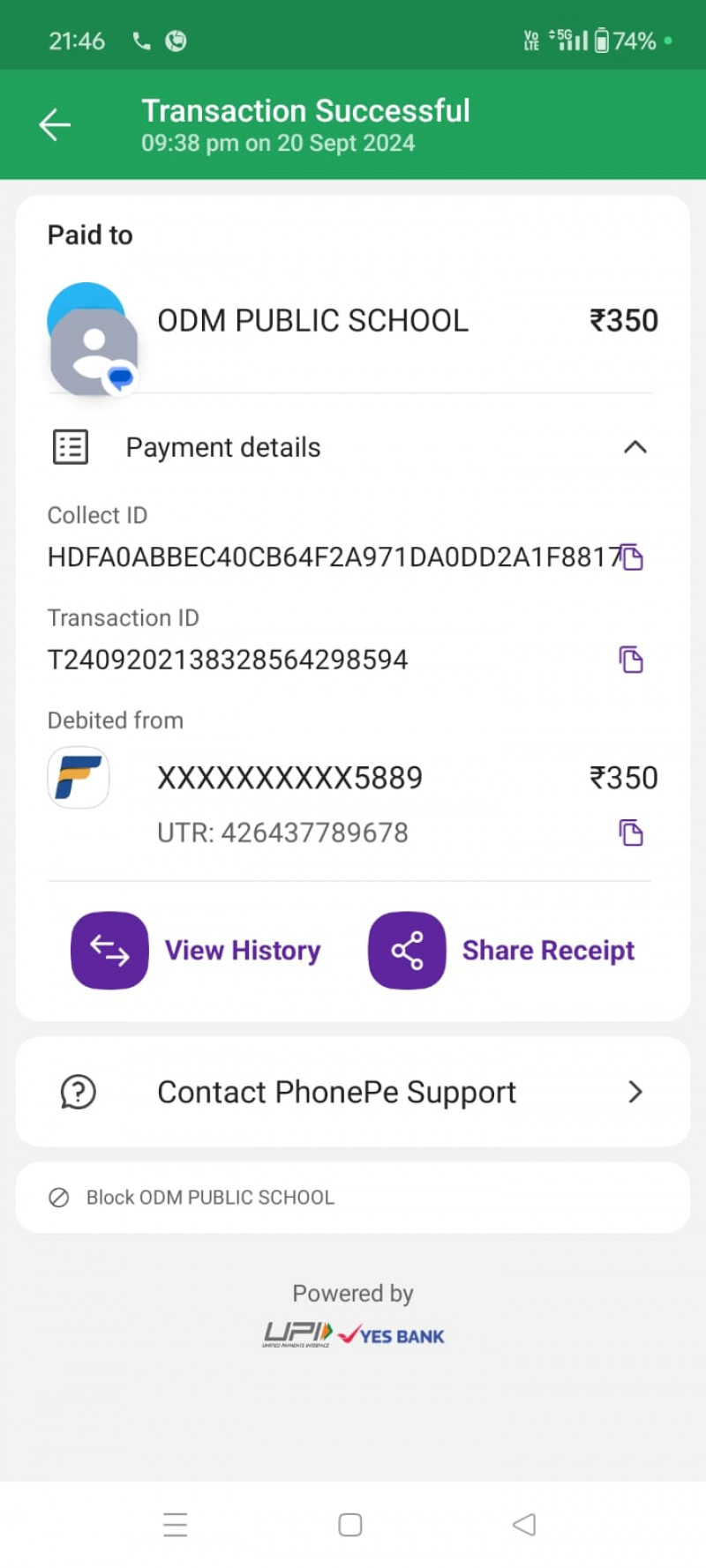Share the payment receipt
The width and height of the screenshot is (706, 1568).
502,950
